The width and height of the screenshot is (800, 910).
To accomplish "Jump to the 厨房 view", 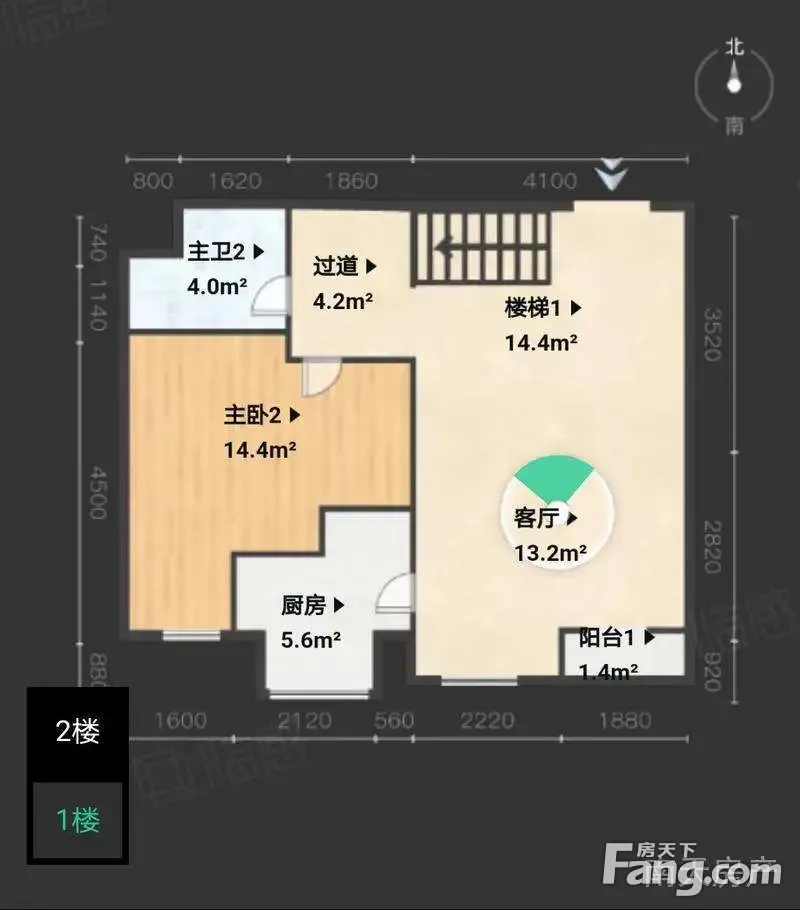I will (x=313, y=605).
